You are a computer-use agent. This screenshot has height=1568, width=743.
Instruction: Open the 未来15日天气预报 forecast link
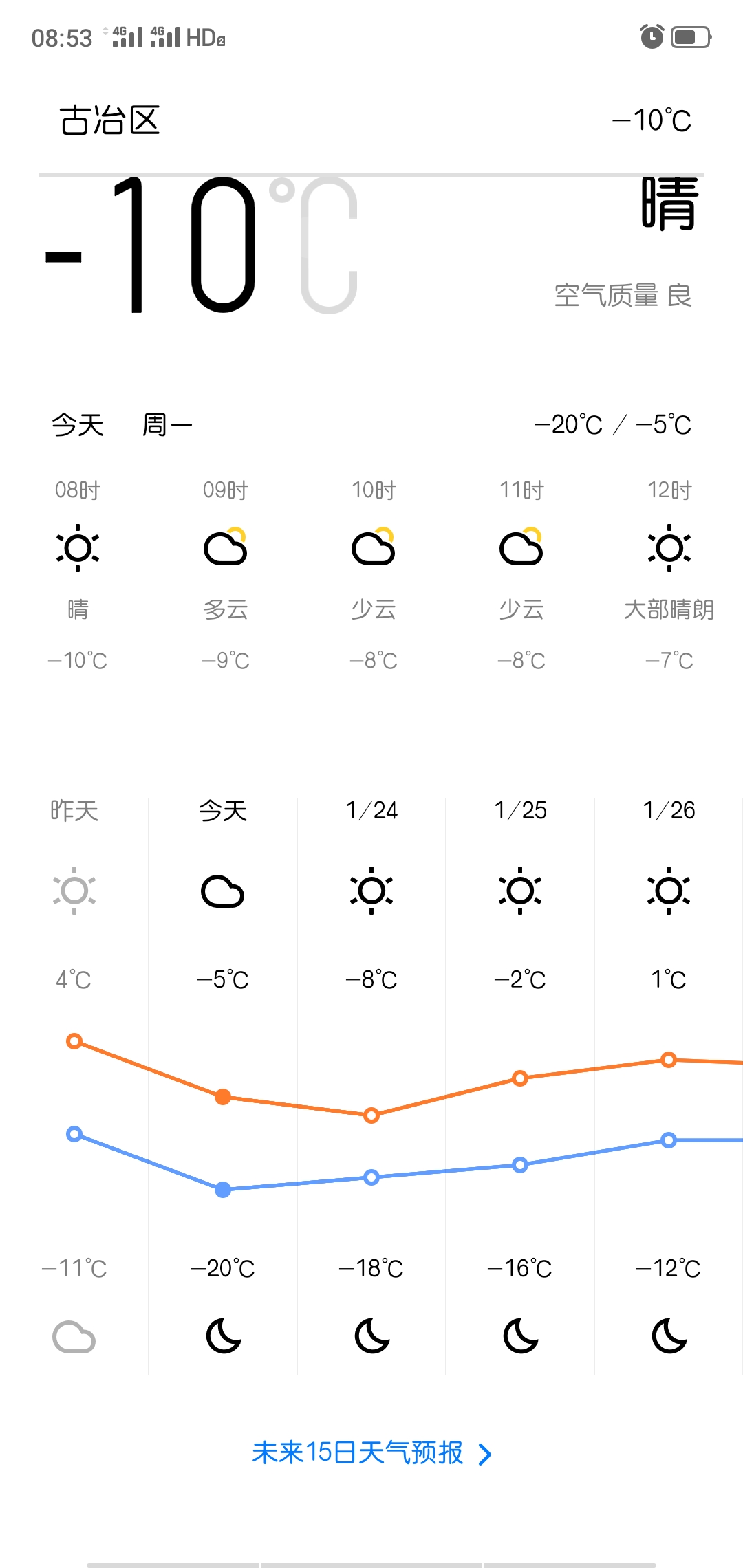(x=371, y=1452)
